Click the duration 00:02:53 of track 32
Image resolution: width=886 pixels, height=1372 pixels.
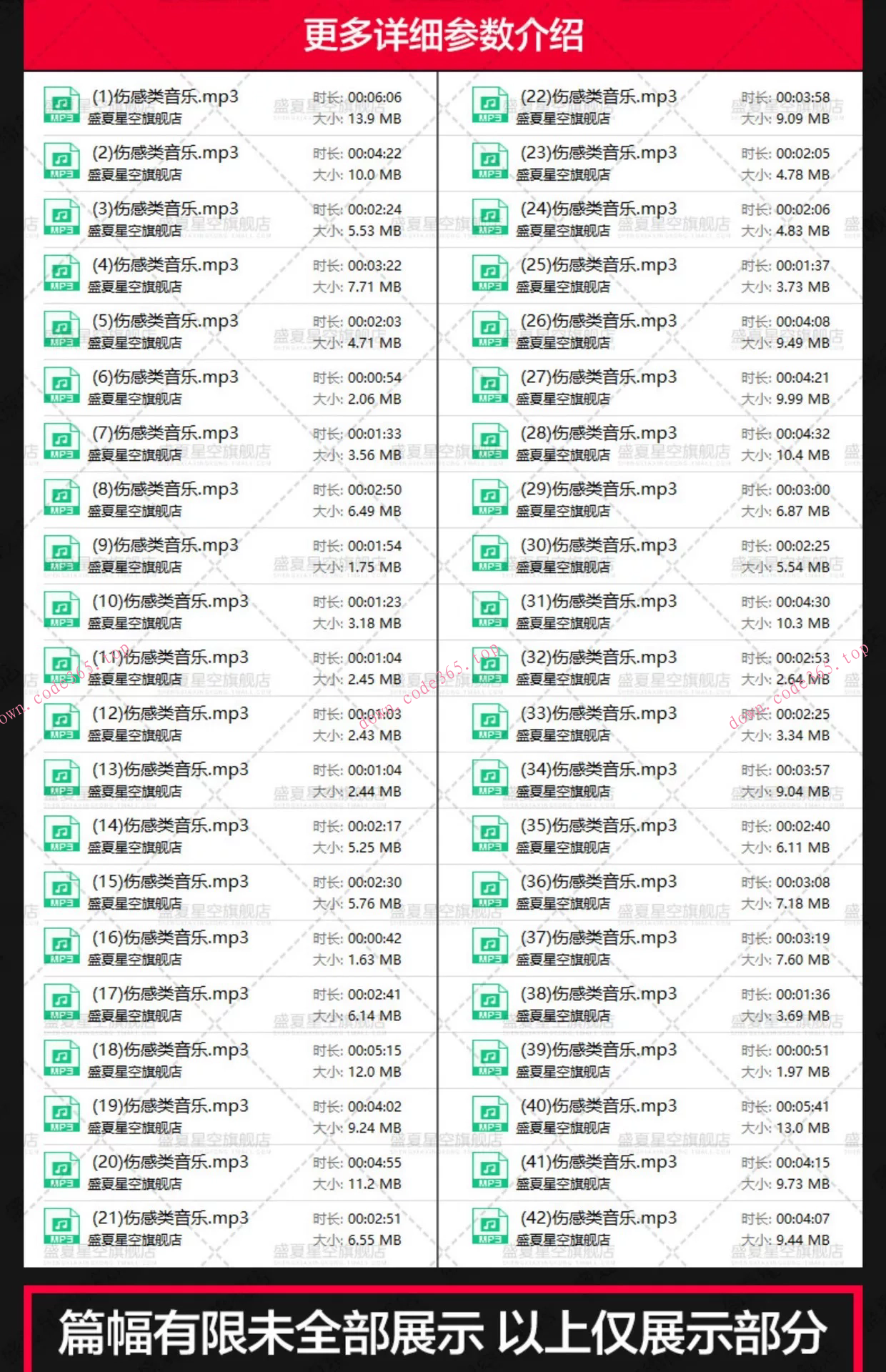[x=793, y=659]
